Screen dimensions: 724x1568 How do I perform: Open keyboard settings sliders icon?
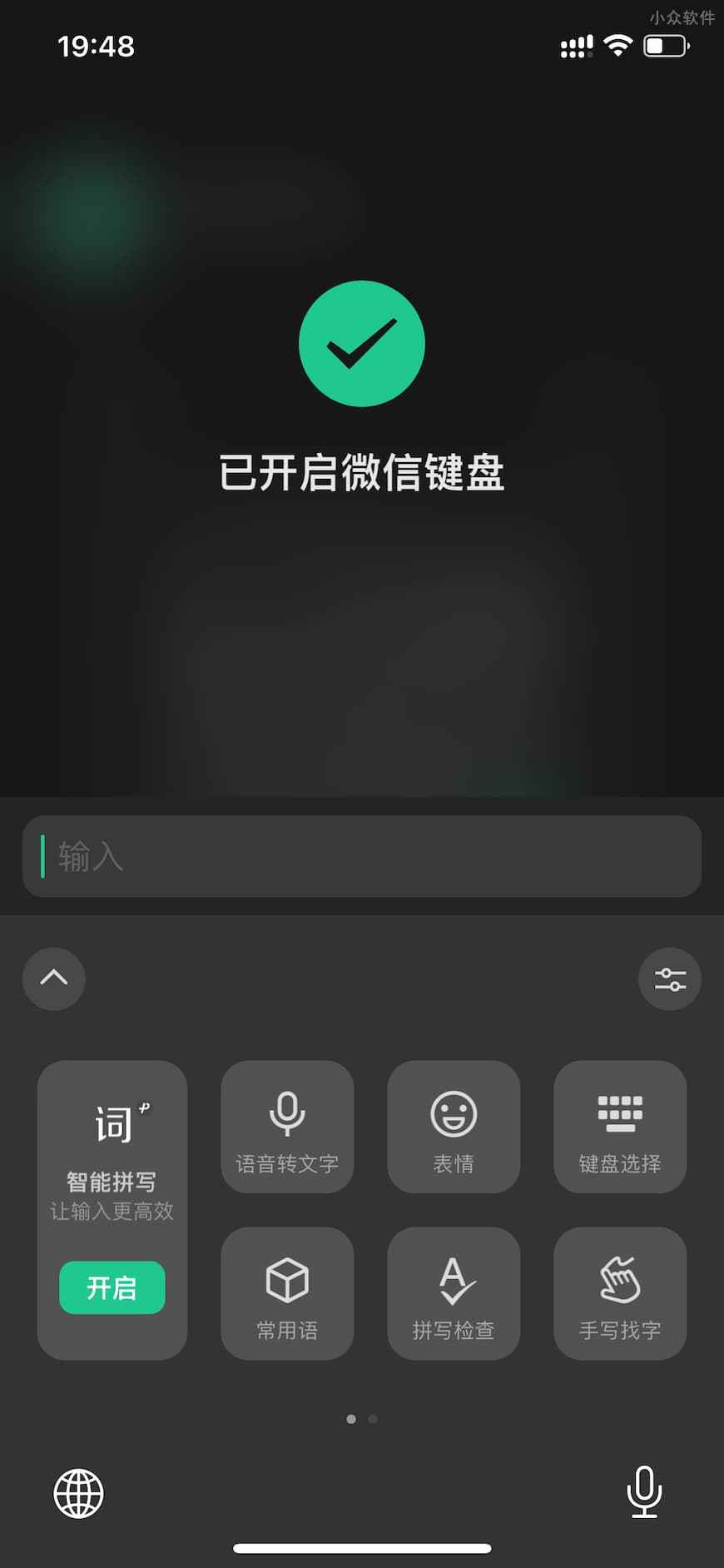click(x=670, y=978)
